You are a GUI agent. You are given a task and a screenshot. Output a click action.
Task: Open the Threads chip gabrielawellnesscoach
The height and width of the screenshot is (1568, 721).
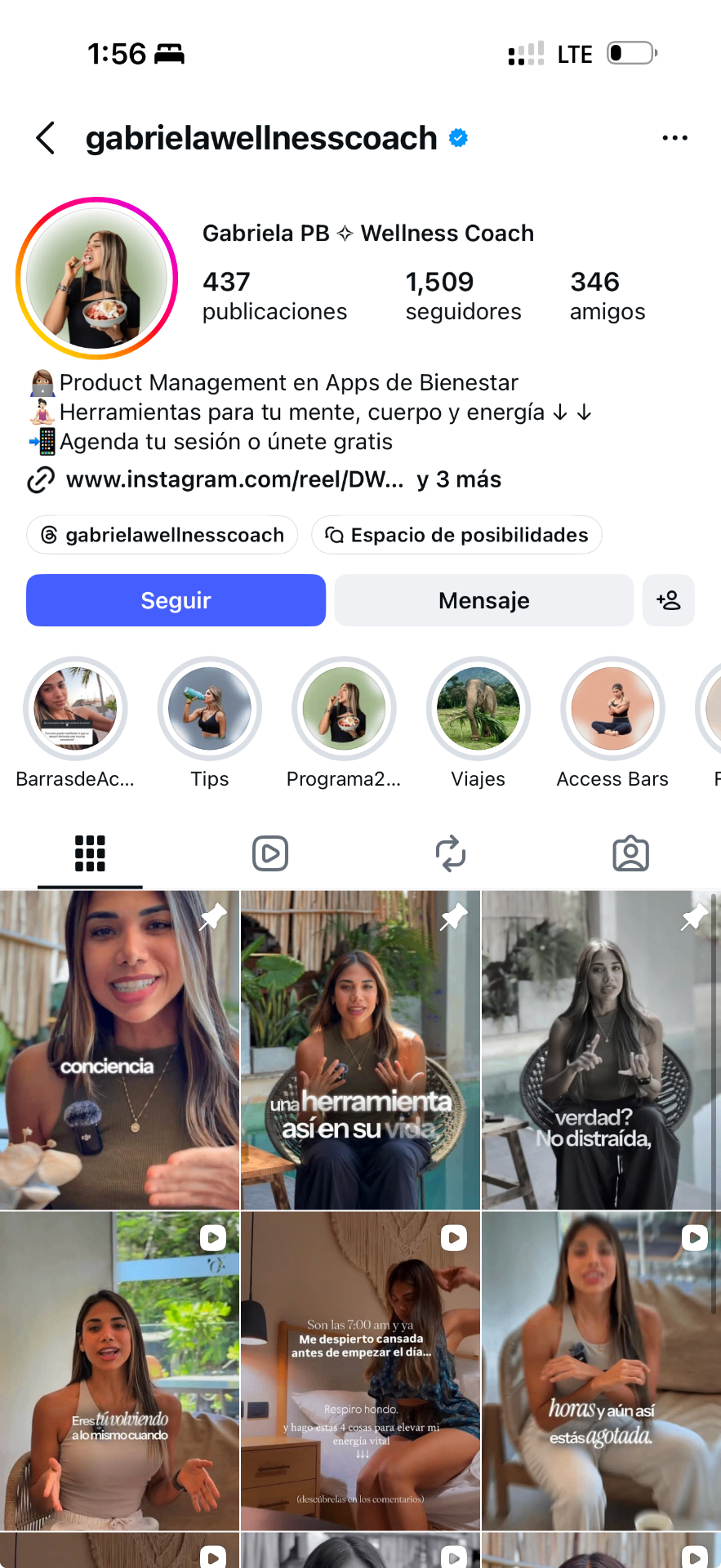pyautogui.click(x=162, y=535)
